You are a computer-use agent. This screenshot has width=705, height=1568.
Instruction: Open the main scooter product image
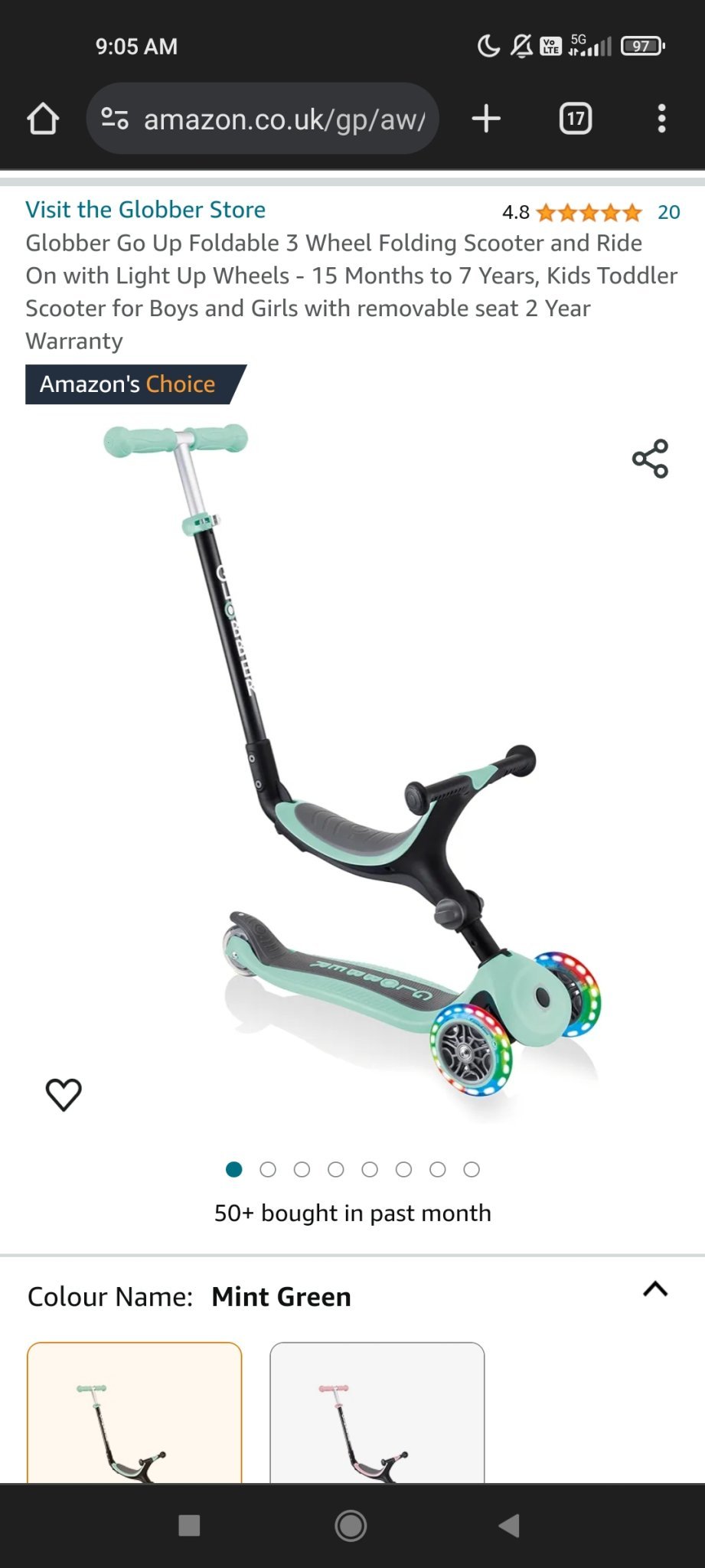tap(352, 773)
